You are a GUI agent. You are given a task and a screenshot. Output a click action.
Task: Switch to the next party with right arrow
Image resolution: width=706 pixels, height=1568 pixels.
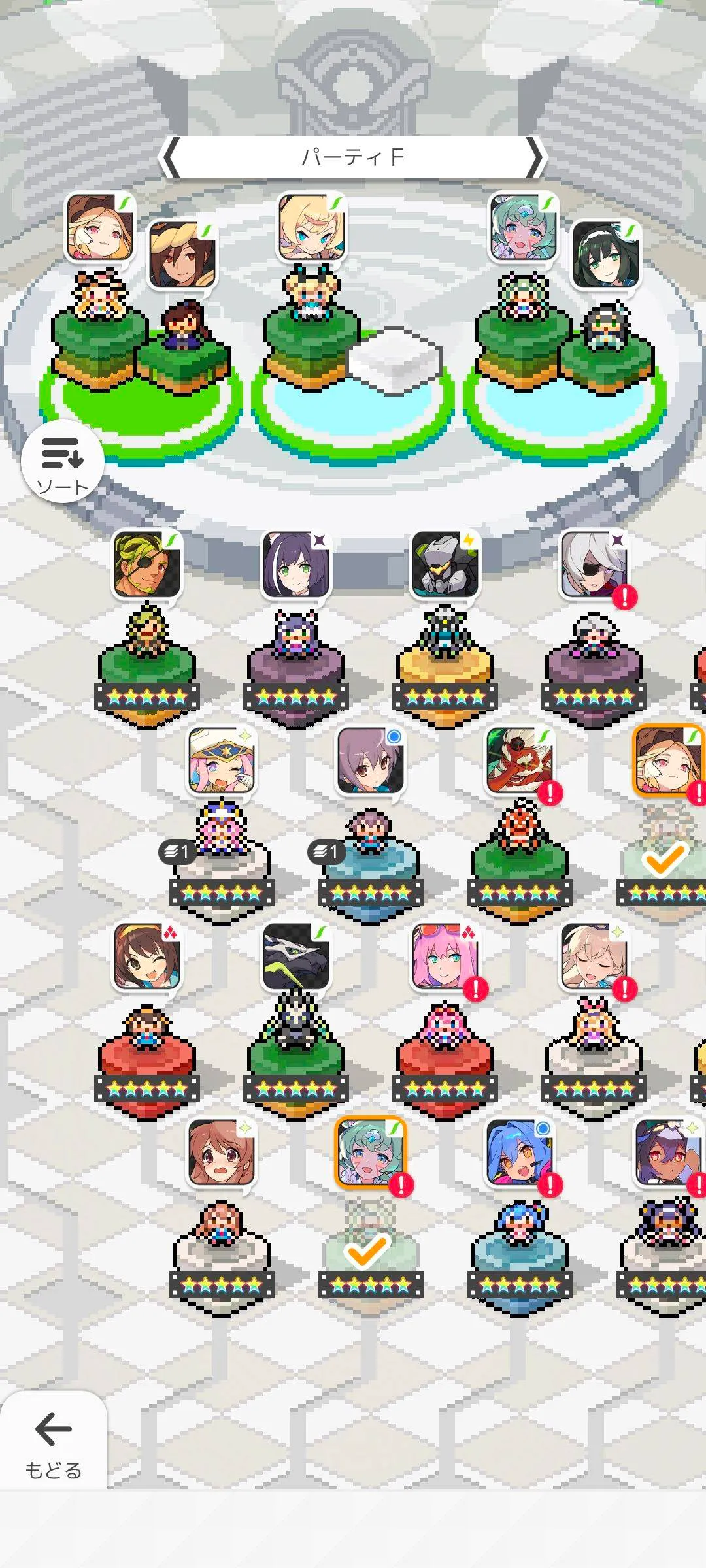point(535,157)
